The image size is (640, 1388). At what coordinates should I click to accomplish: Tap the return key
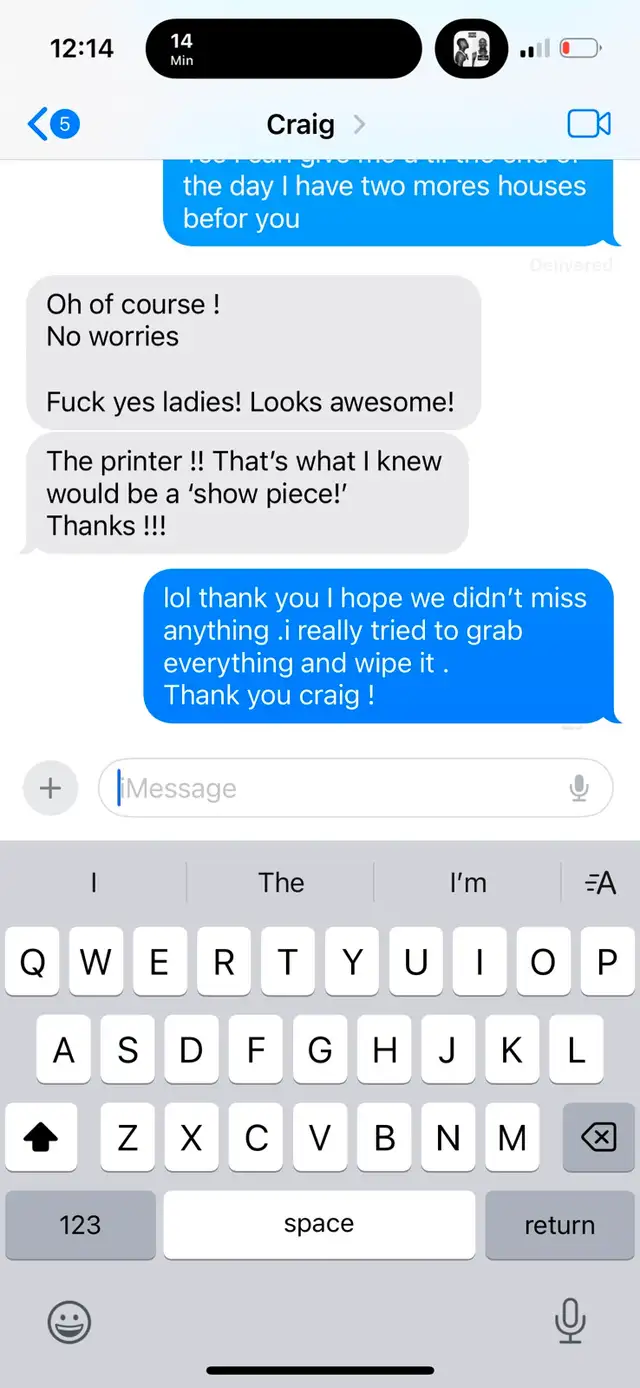tap(560, 1225)
